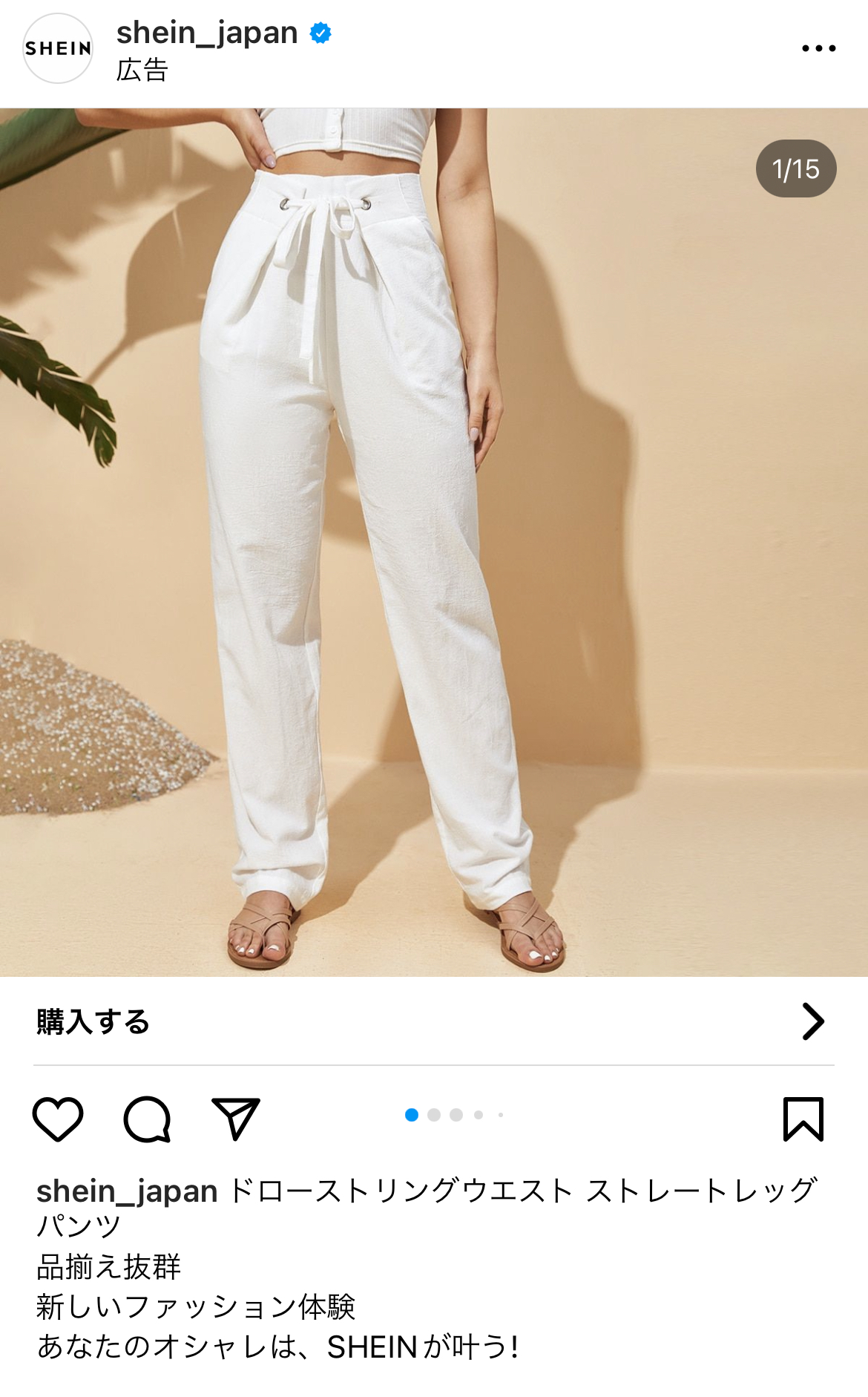This screenshot has width=868, height=1397.
Task: Open the comments on this post
Action: tap(147, 1118)
